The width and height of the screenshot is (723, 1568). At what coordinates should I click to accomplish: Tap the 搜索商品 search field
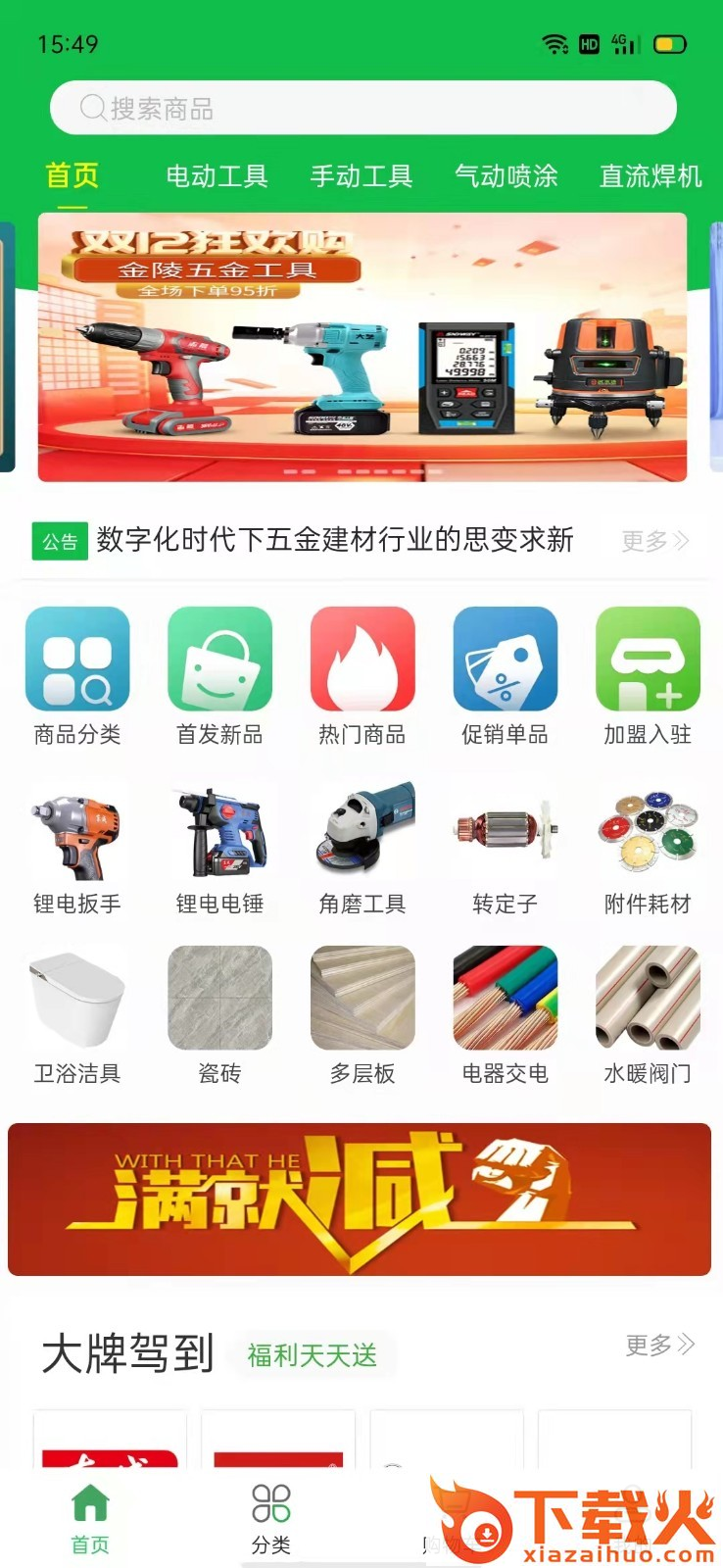click(362, 108)
